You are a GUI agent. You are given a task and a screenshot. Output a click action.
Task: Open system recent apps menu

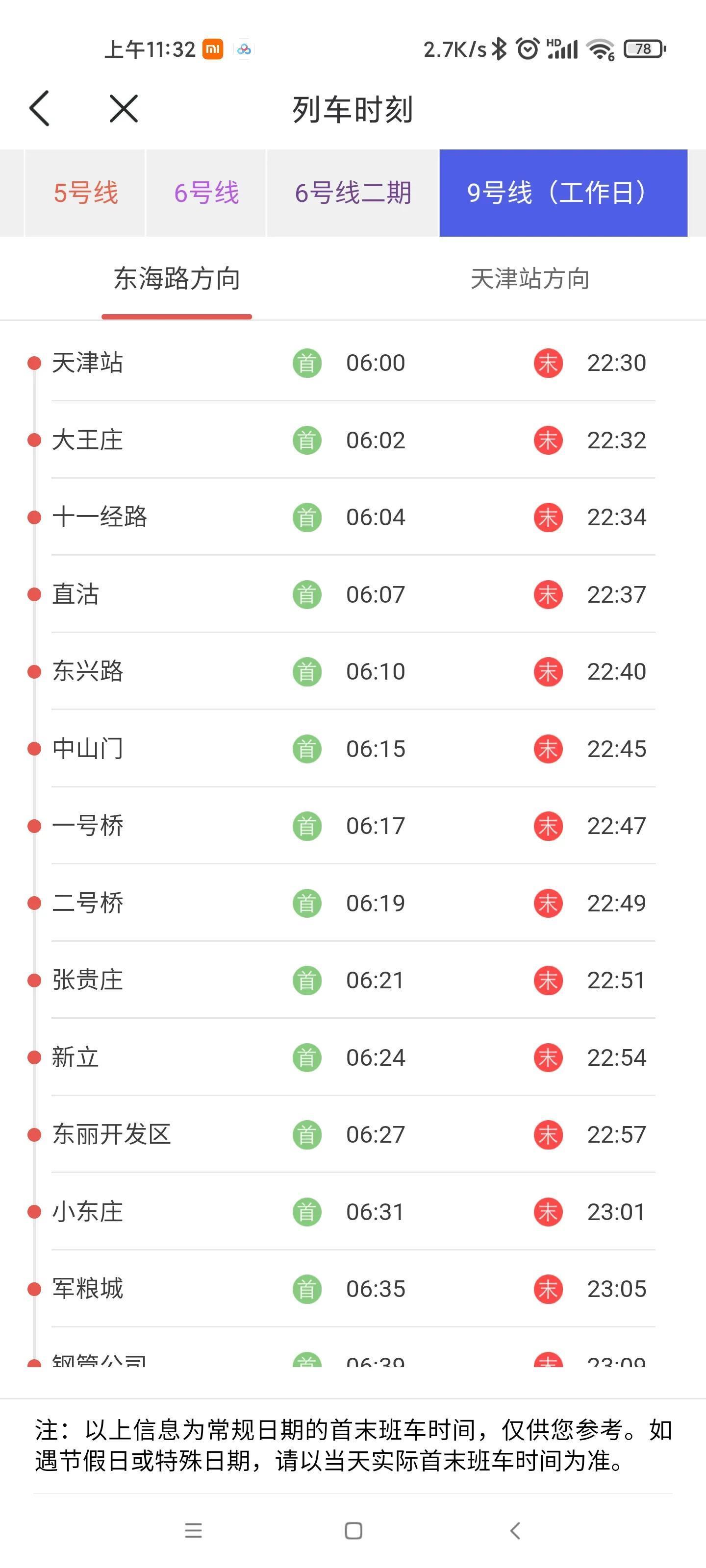tap(193, 1530)
